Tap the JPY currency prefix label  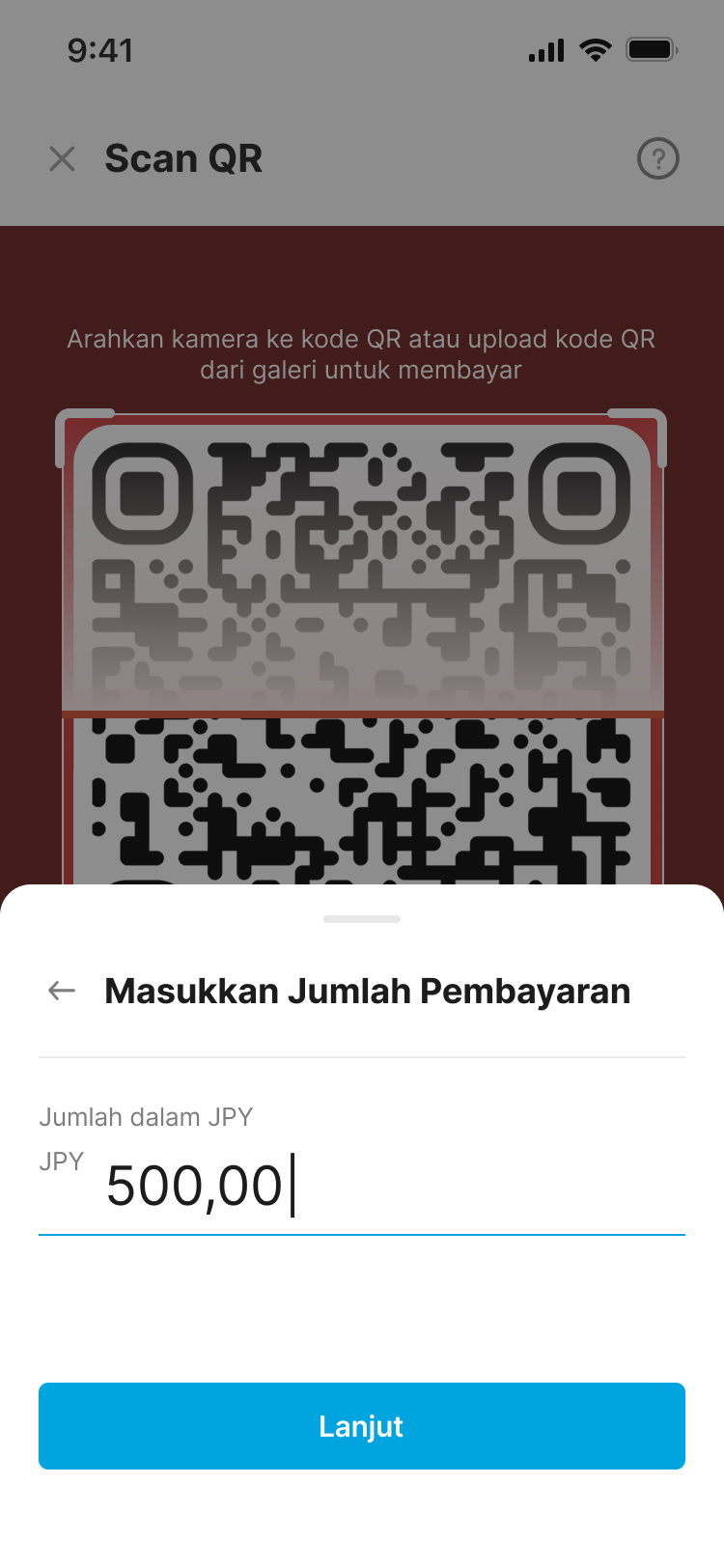62,1162
